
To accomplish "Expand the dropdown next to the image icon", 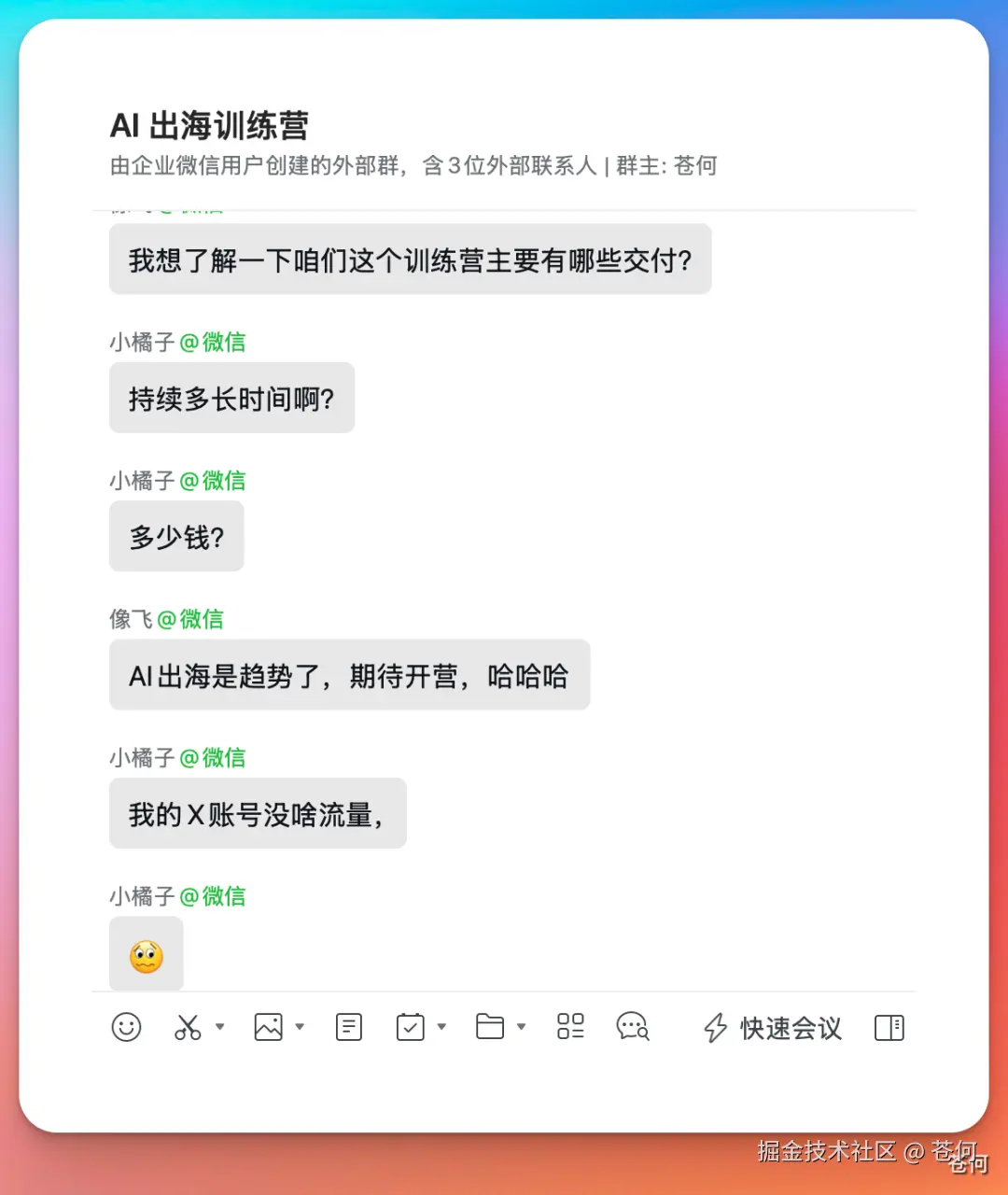I will point(300,1027).
